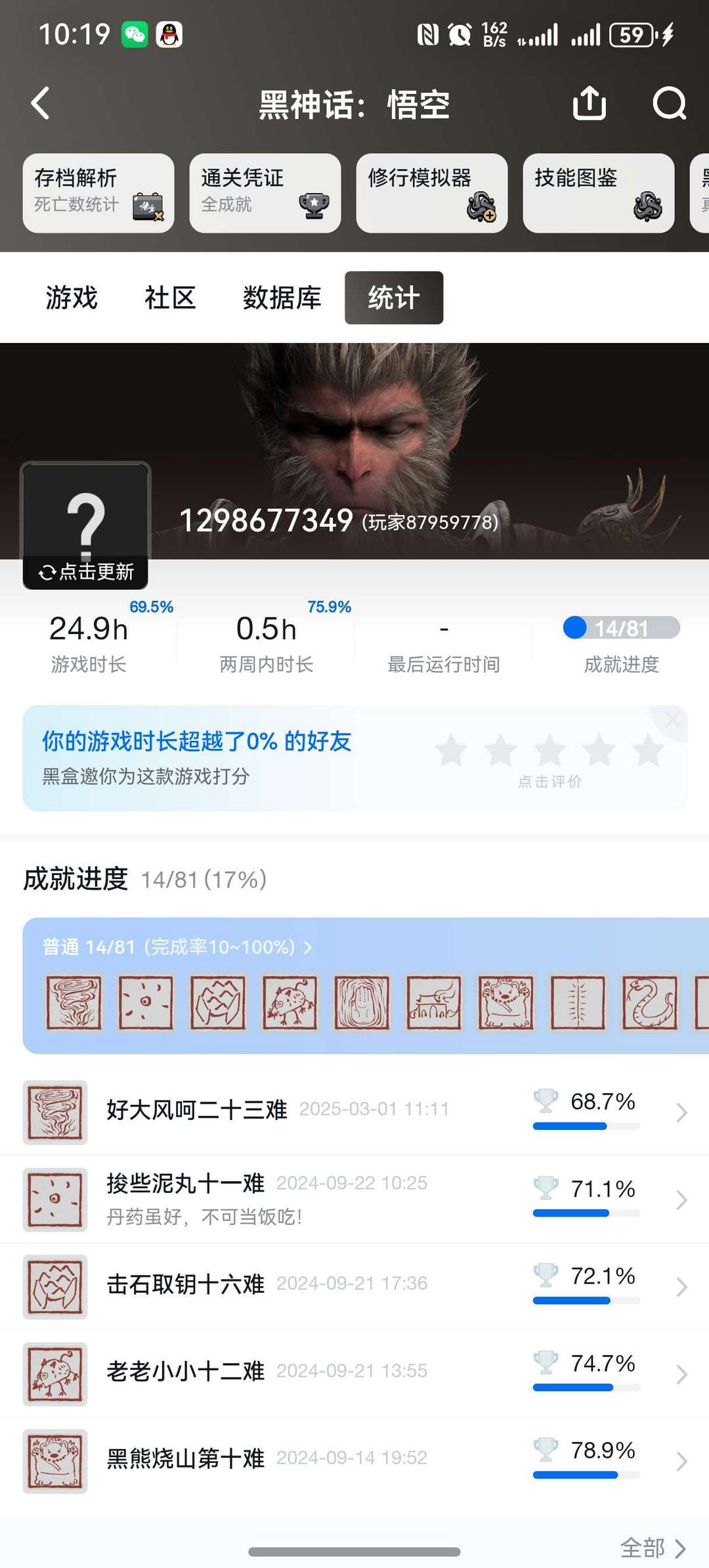Dismiss the game rating banner
709x1568 pixels.
(673, 720)
